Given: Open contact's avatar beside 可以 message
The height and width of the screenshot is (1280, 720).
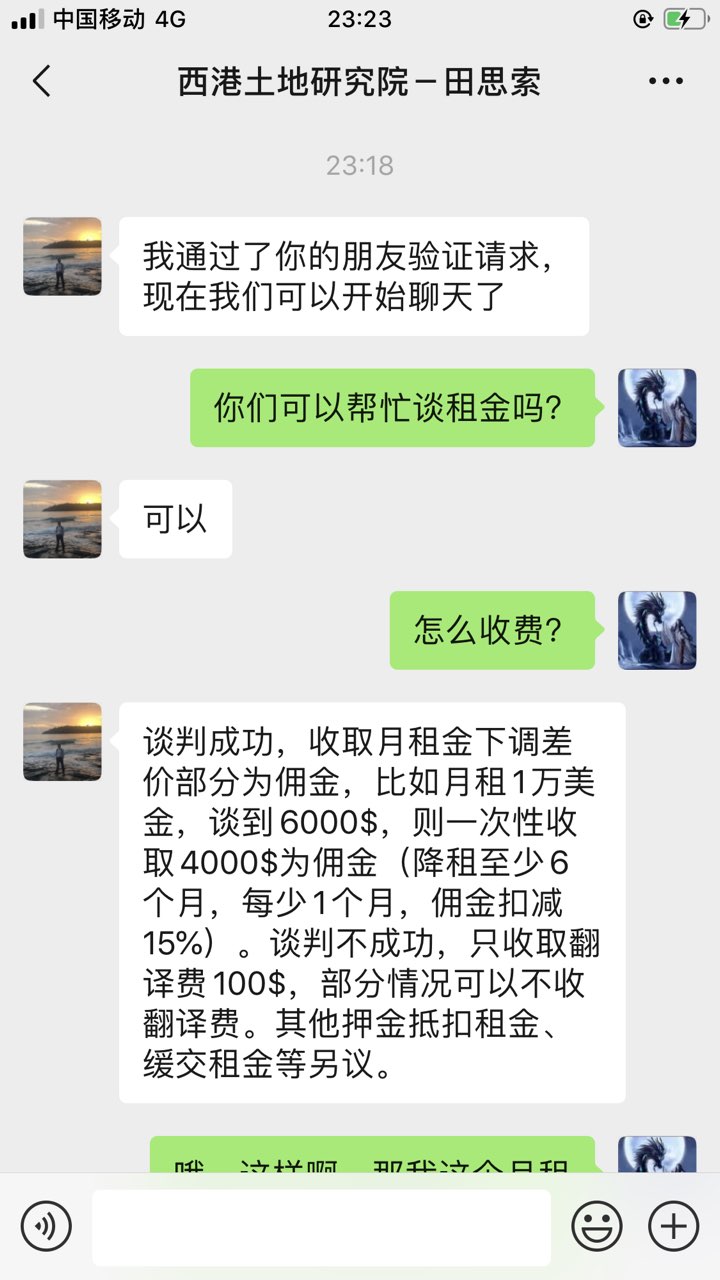Looking at the screenshot, I should click(x=62, y=519).
